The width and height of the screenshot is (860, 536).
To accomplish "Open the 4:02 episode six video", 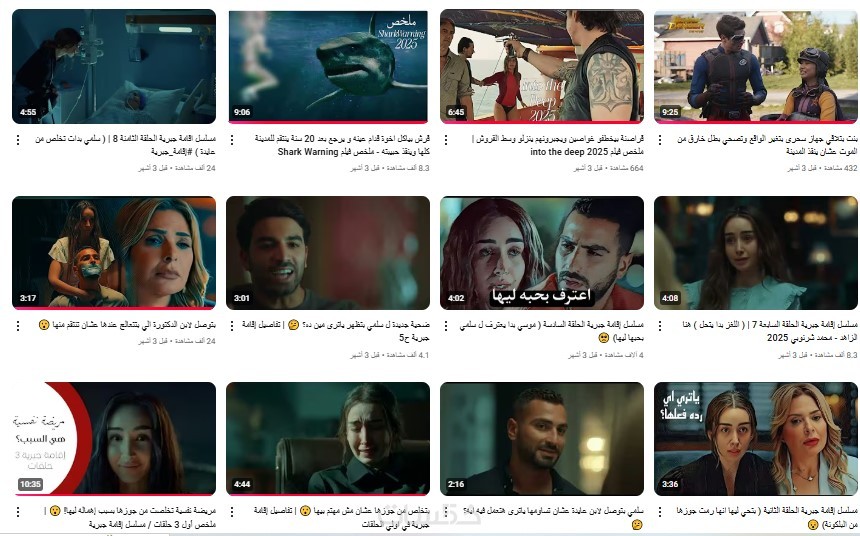I will [x=542, y=251].
